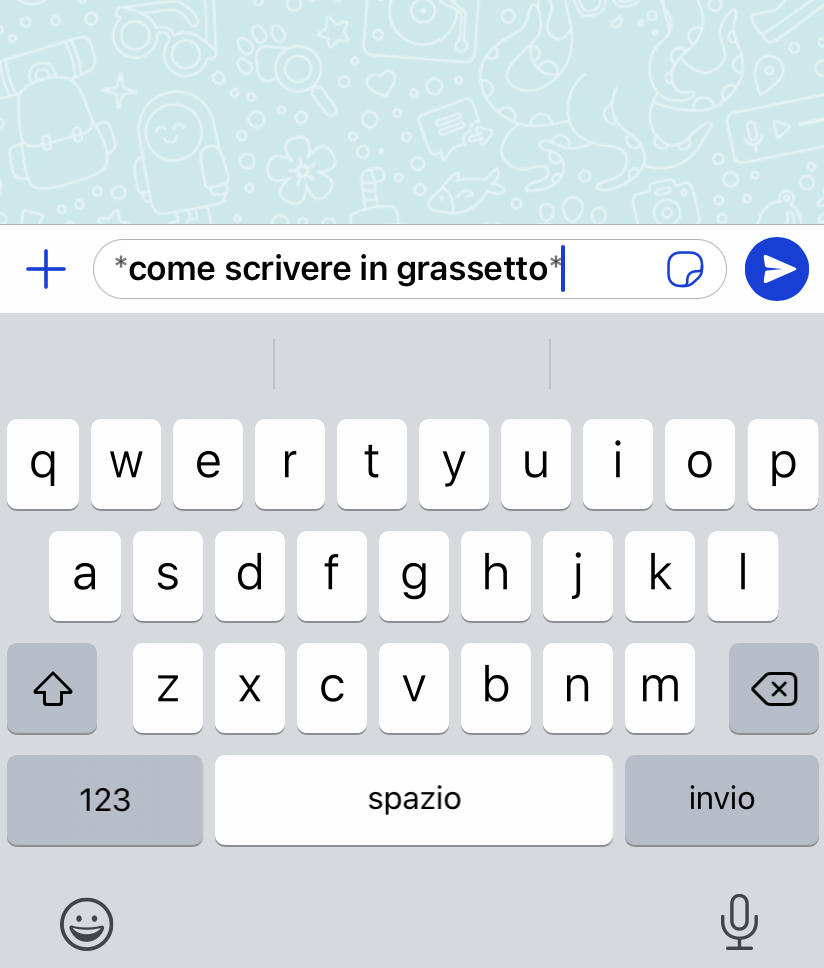Hit the spazio space bar
Viewport: 824px width, 968px height.
point(413,799)
